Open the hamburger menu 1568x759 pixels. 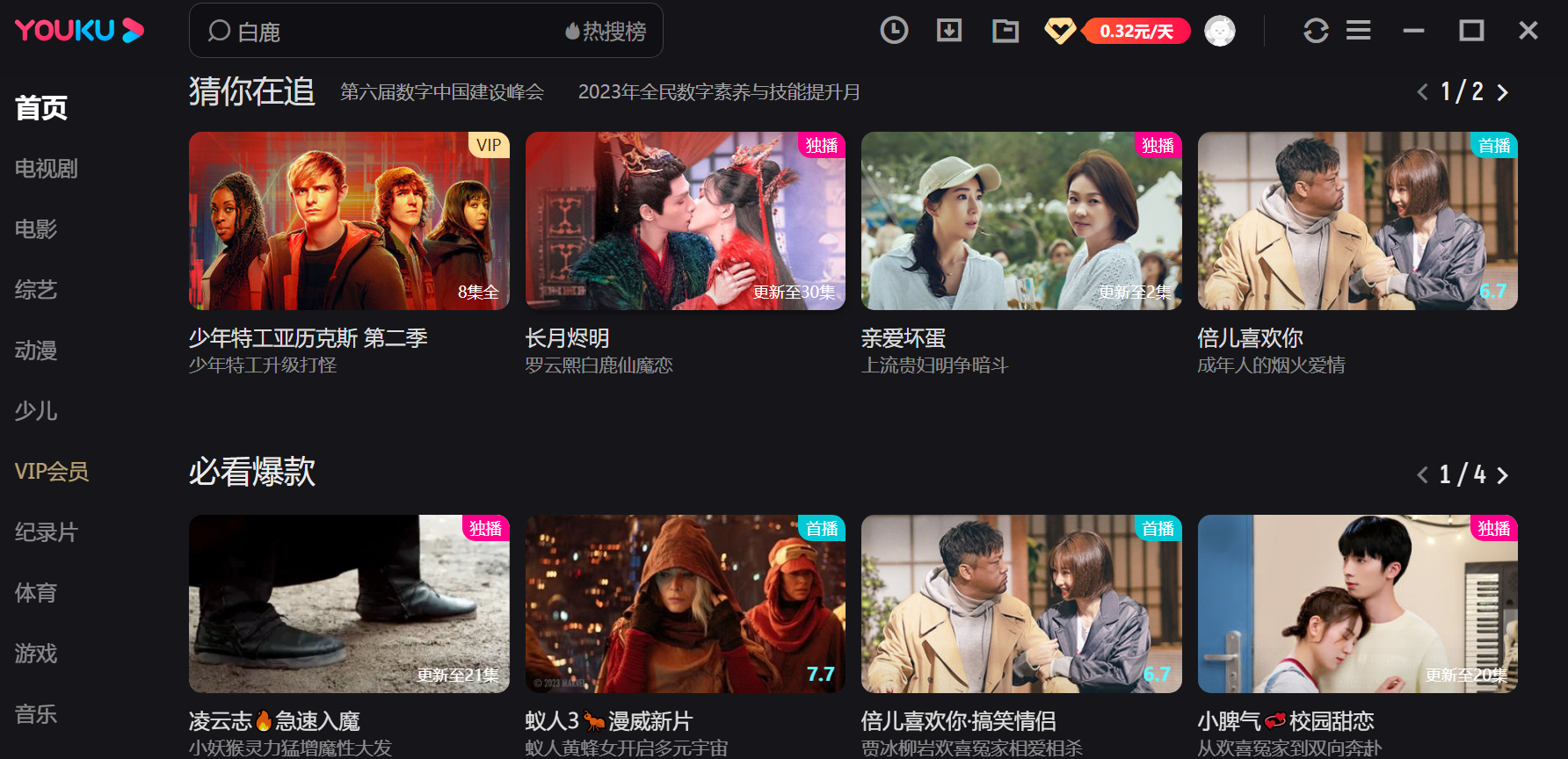[1358, 32]
